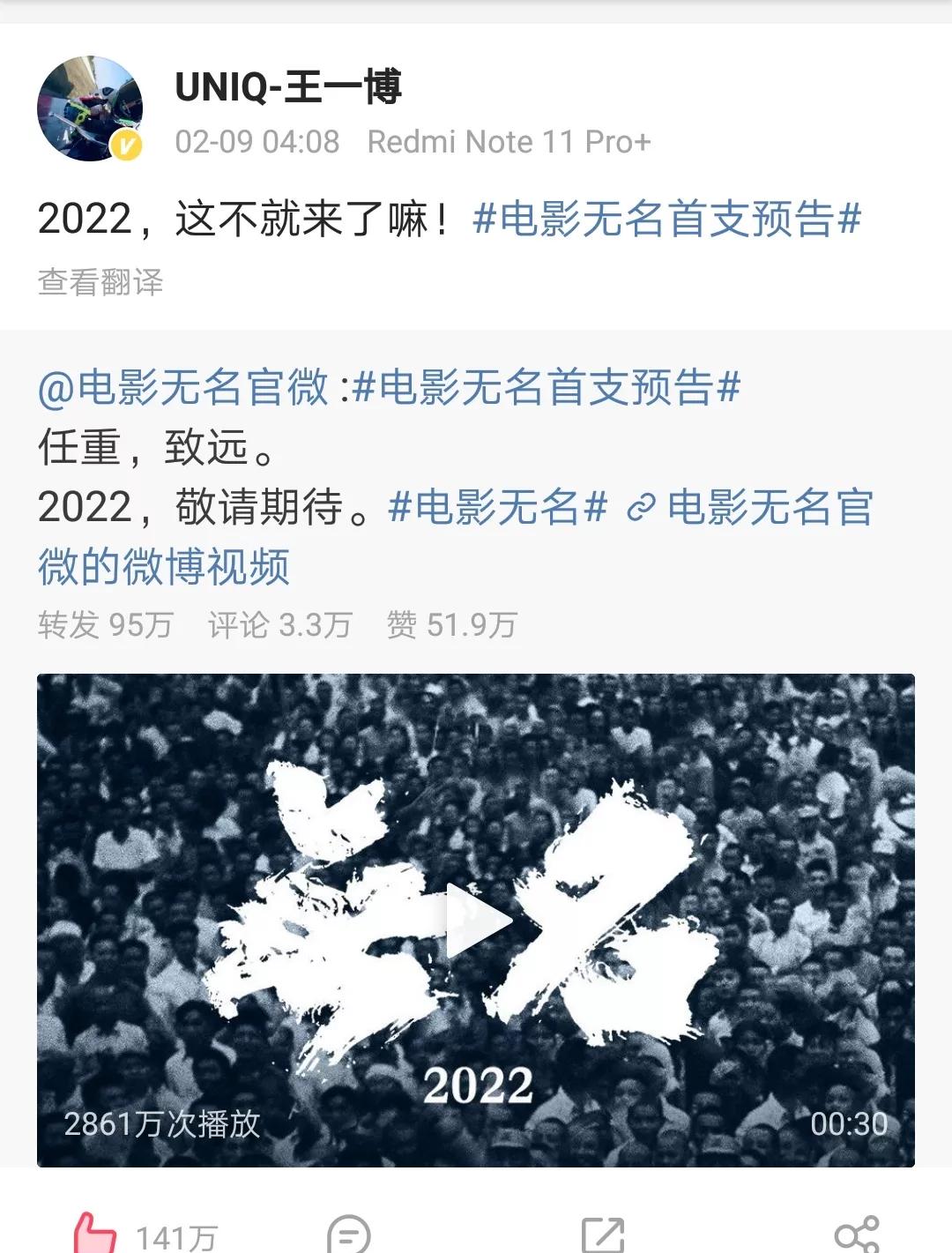Image resolution: width=952 pixels, height=1253 pixels.
Task: Tap 查看翻译 to translate the post
Action: pos(100,282)
